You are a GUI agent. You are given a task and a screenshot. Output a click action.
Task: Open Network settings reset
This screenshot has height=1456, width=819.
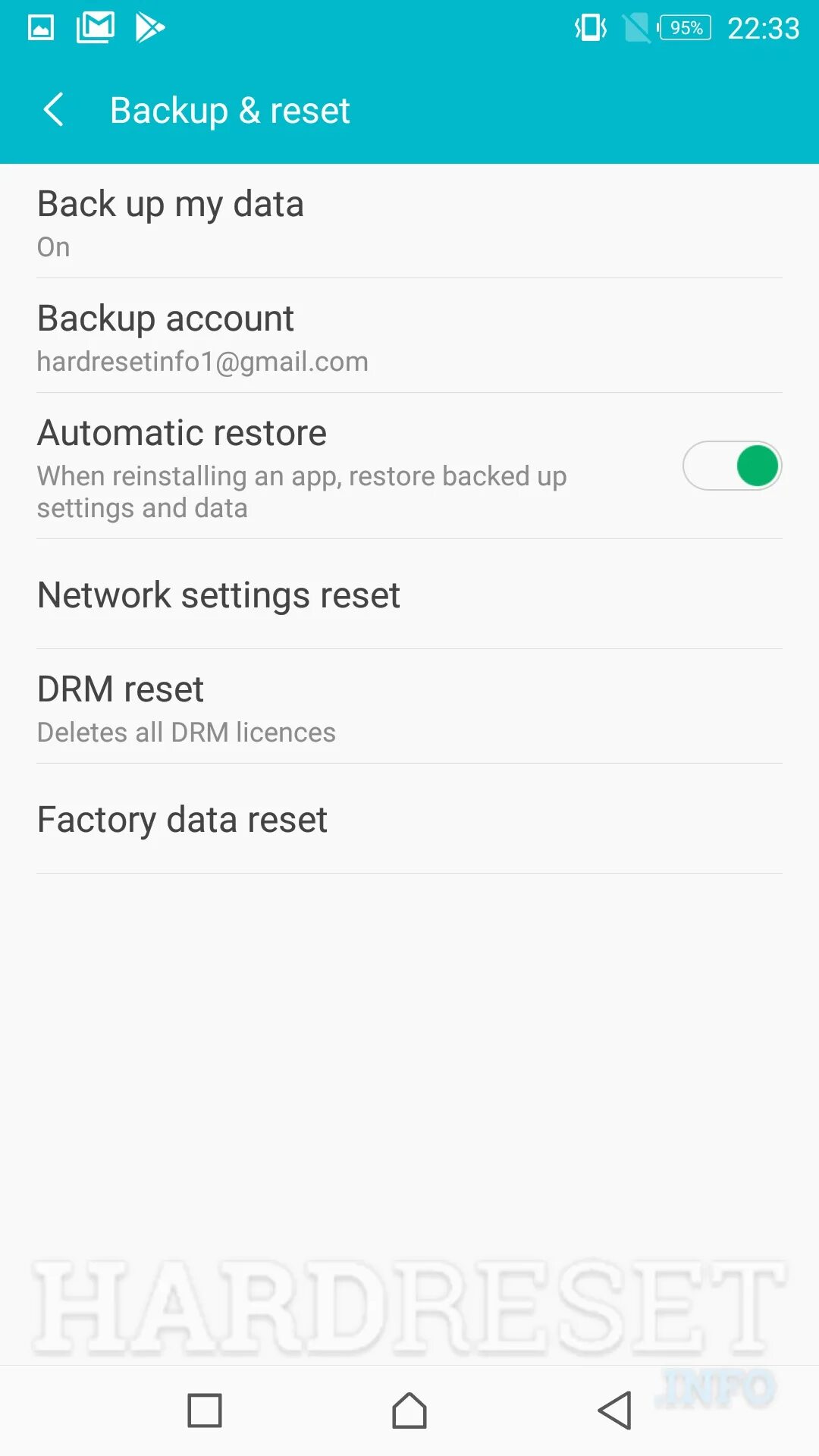409,595
